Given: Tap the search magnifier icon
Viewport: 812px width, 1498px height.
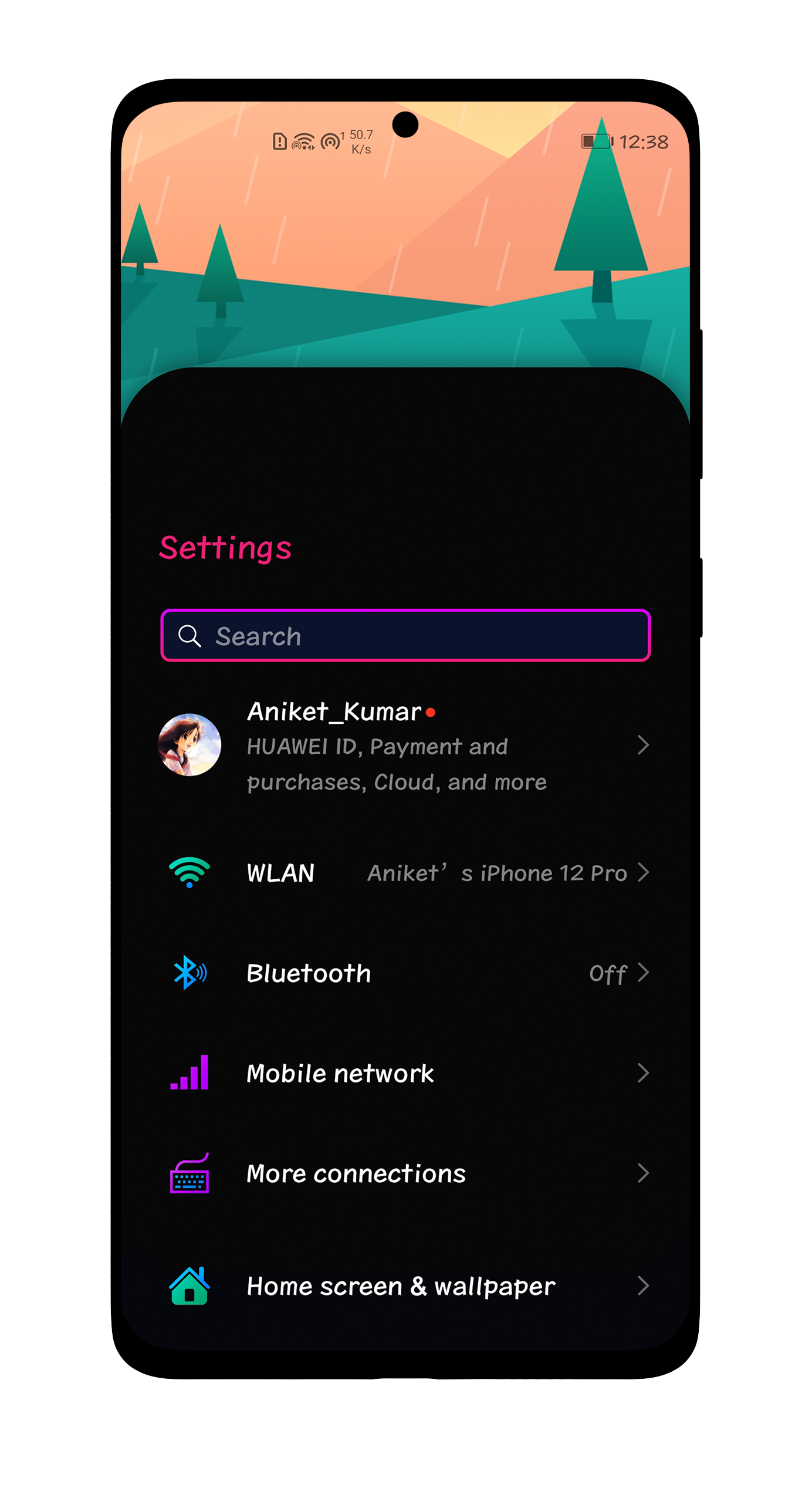Looking at the screenshot, I should click(191, 637).
